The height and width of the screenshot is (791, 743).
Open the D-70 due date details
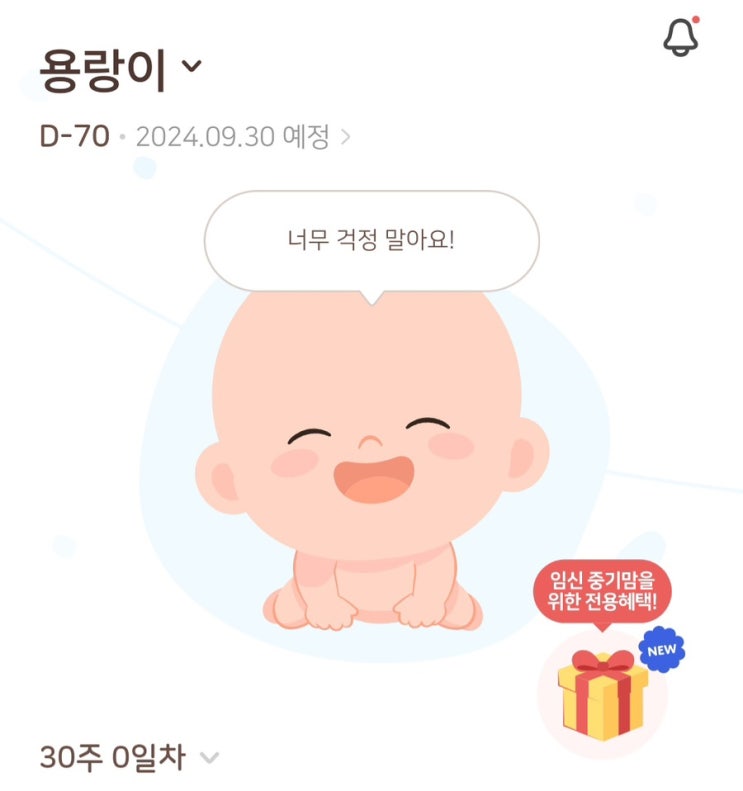[195, 137]
